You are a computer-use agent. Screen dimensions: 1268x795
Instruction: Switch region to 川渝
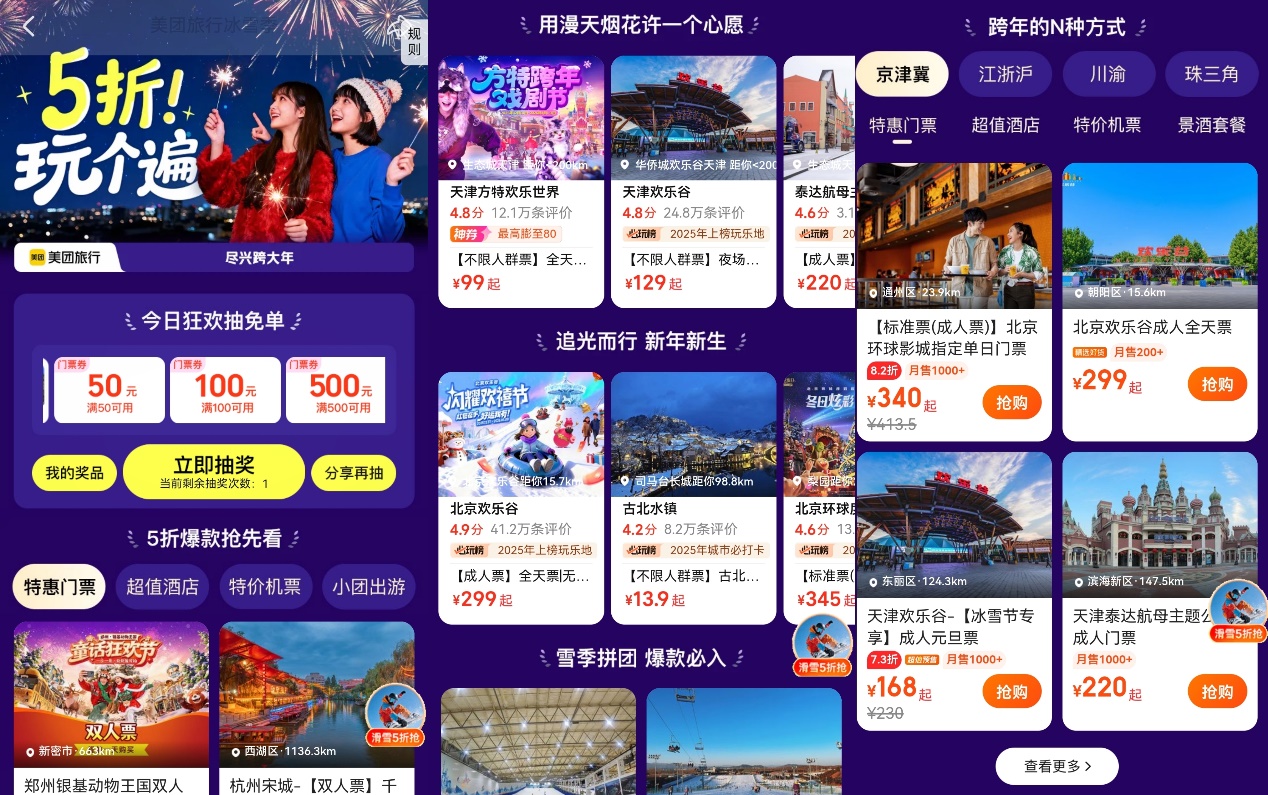(1108, 74)
